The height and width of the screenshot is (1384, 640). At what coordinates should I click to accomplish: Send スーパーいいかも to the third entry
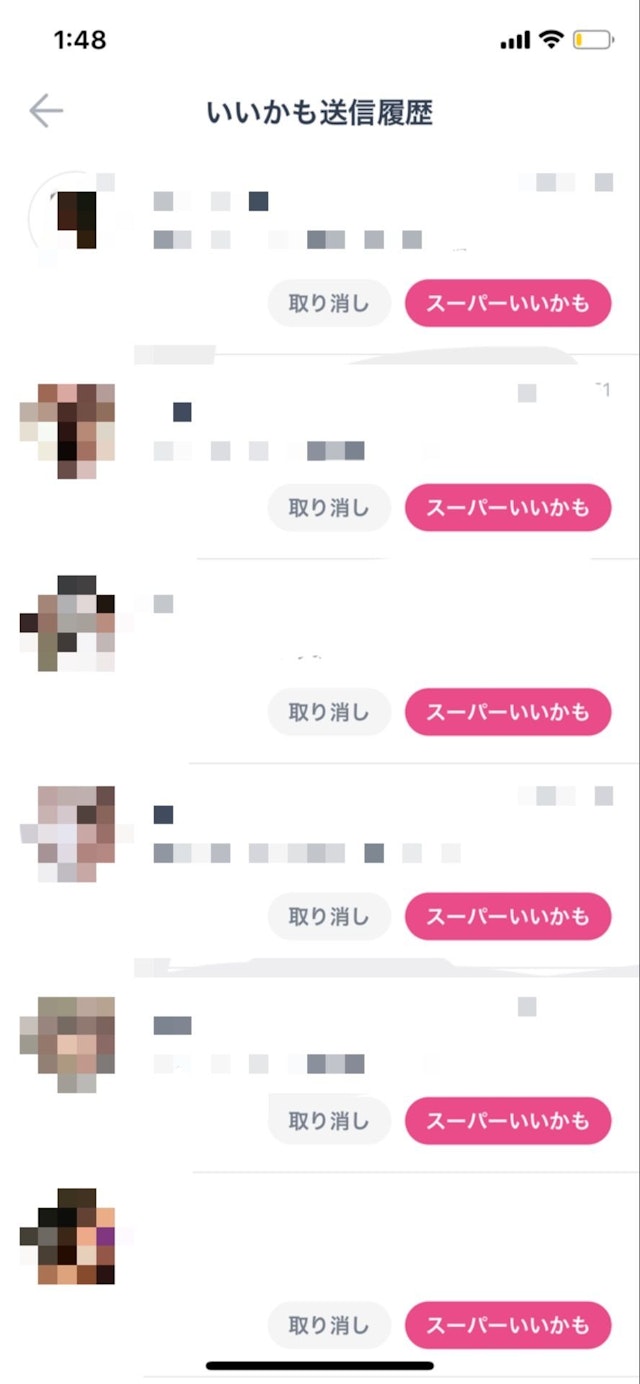pyautogui.click(x=507, y=712)
